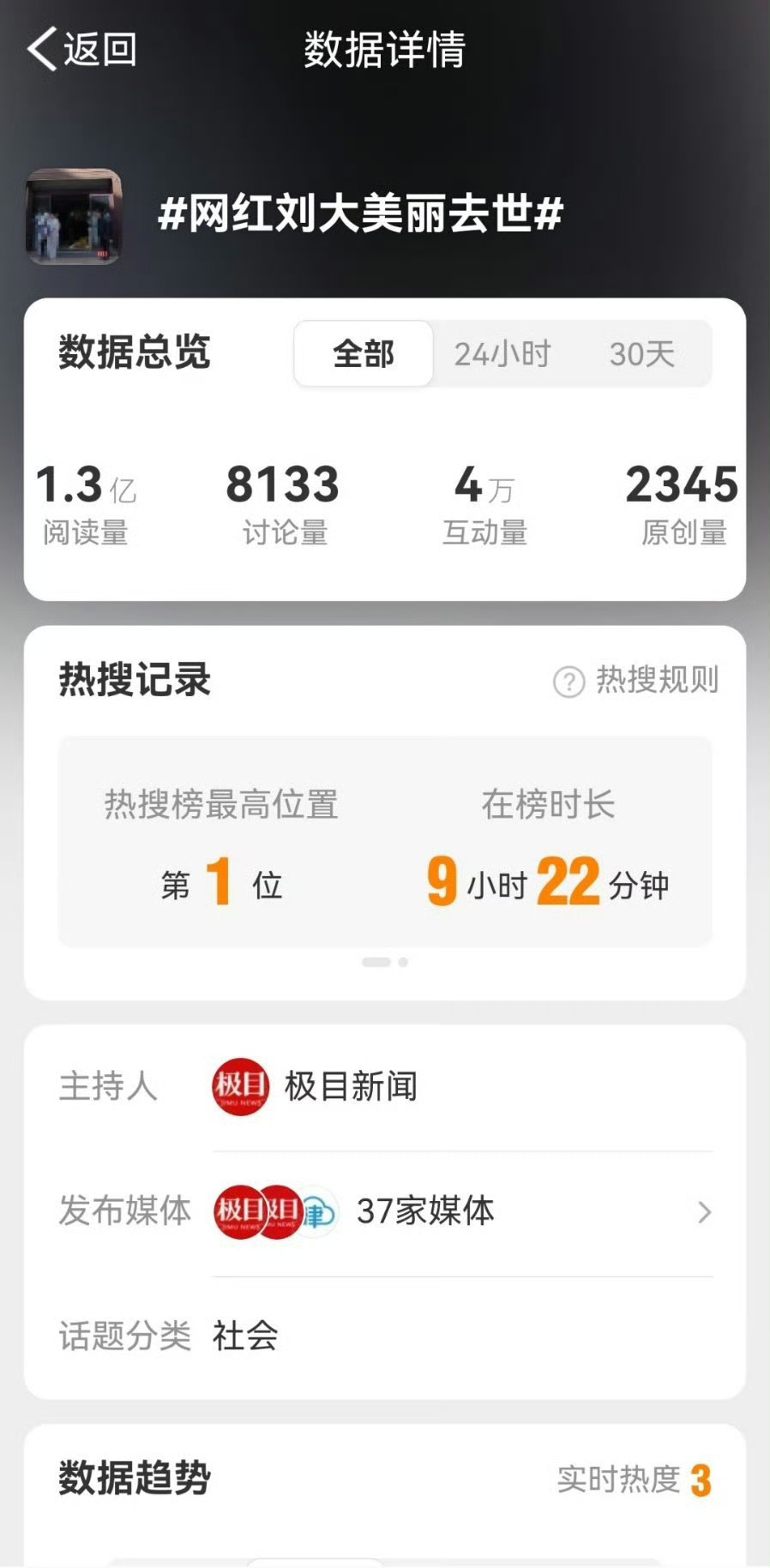Image resolution: width=770 pixels, height=1568 pixels.
Task: Click the carousel indicator dots under 热搜记录
Action: click(384, 961)
